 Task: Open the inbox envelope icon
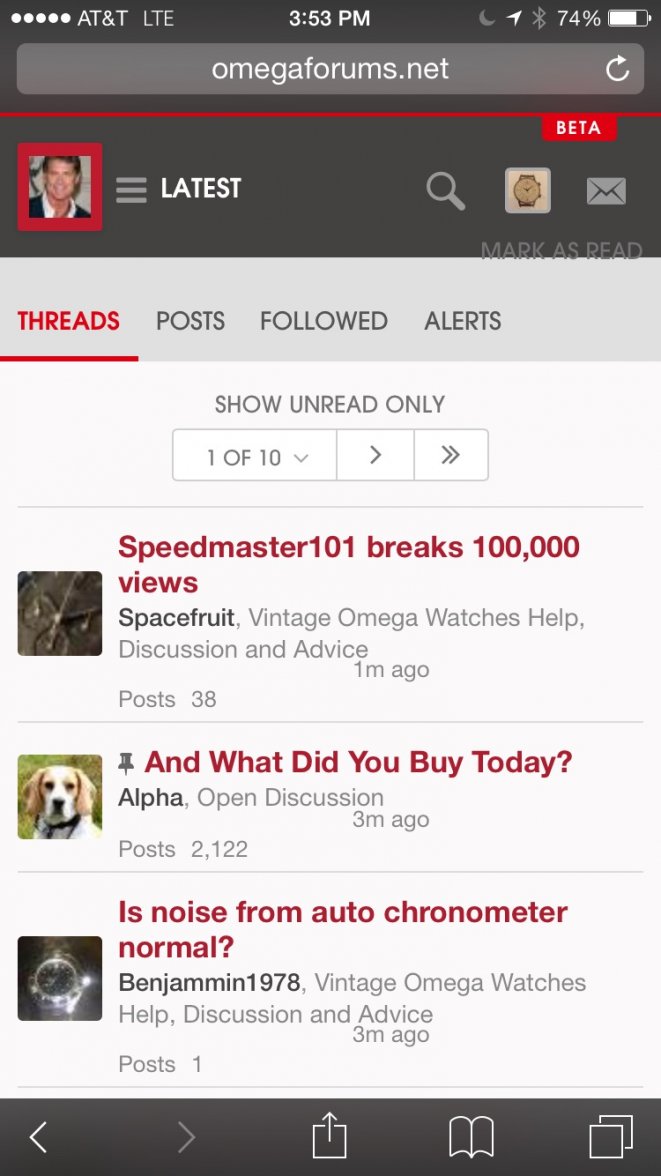click(x=606, y=190)
